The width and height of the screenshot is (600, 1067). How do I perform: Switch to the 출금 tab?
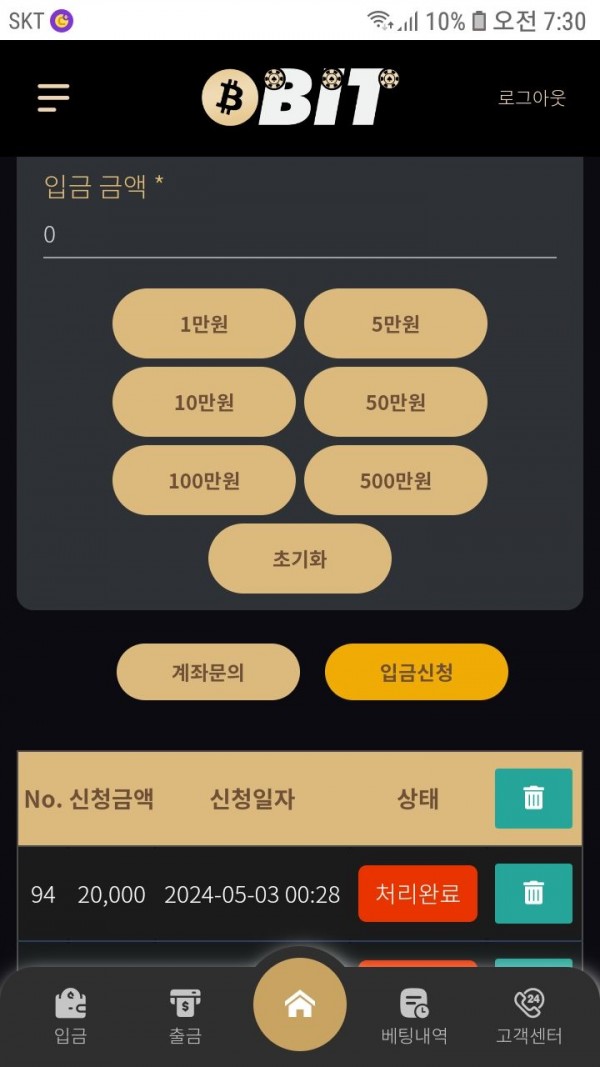pyautogui.click(x=185, y=1015)
